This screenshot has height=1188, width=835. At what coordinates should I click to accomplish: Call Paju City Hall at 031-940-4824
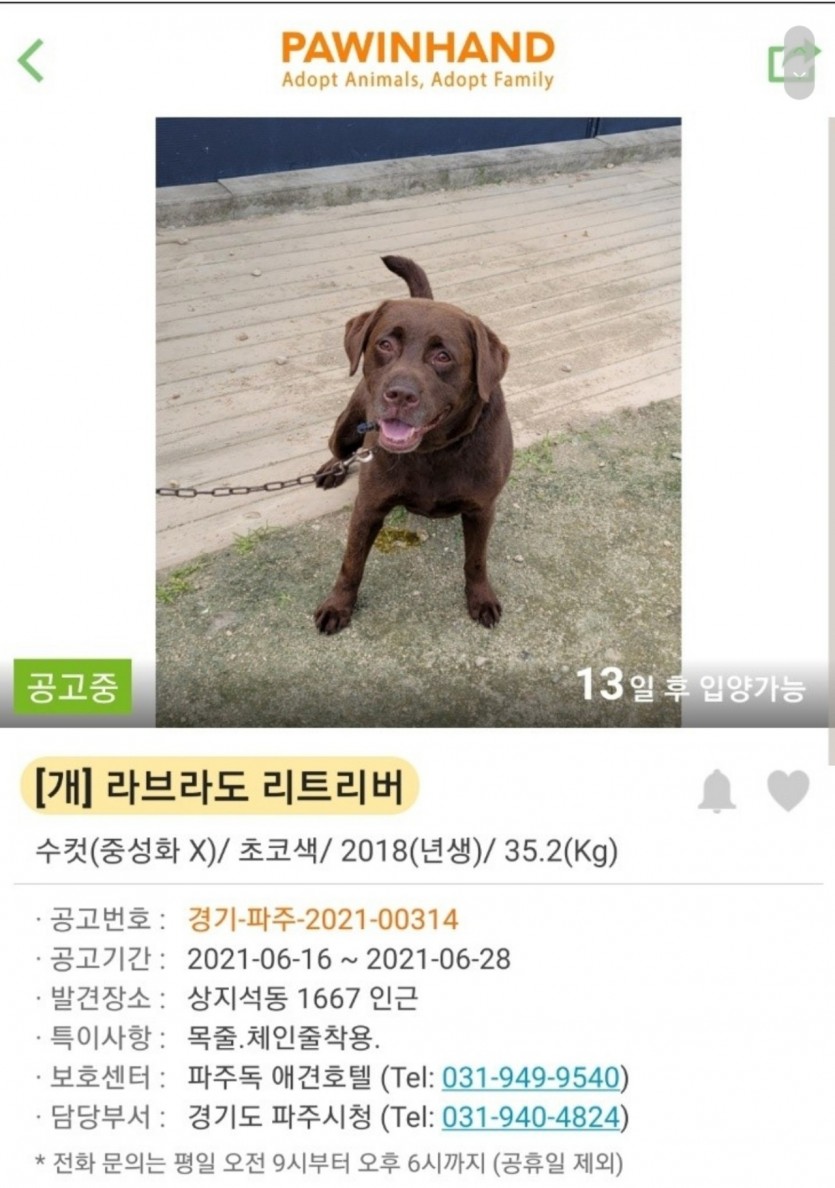tap(533, 1116)
